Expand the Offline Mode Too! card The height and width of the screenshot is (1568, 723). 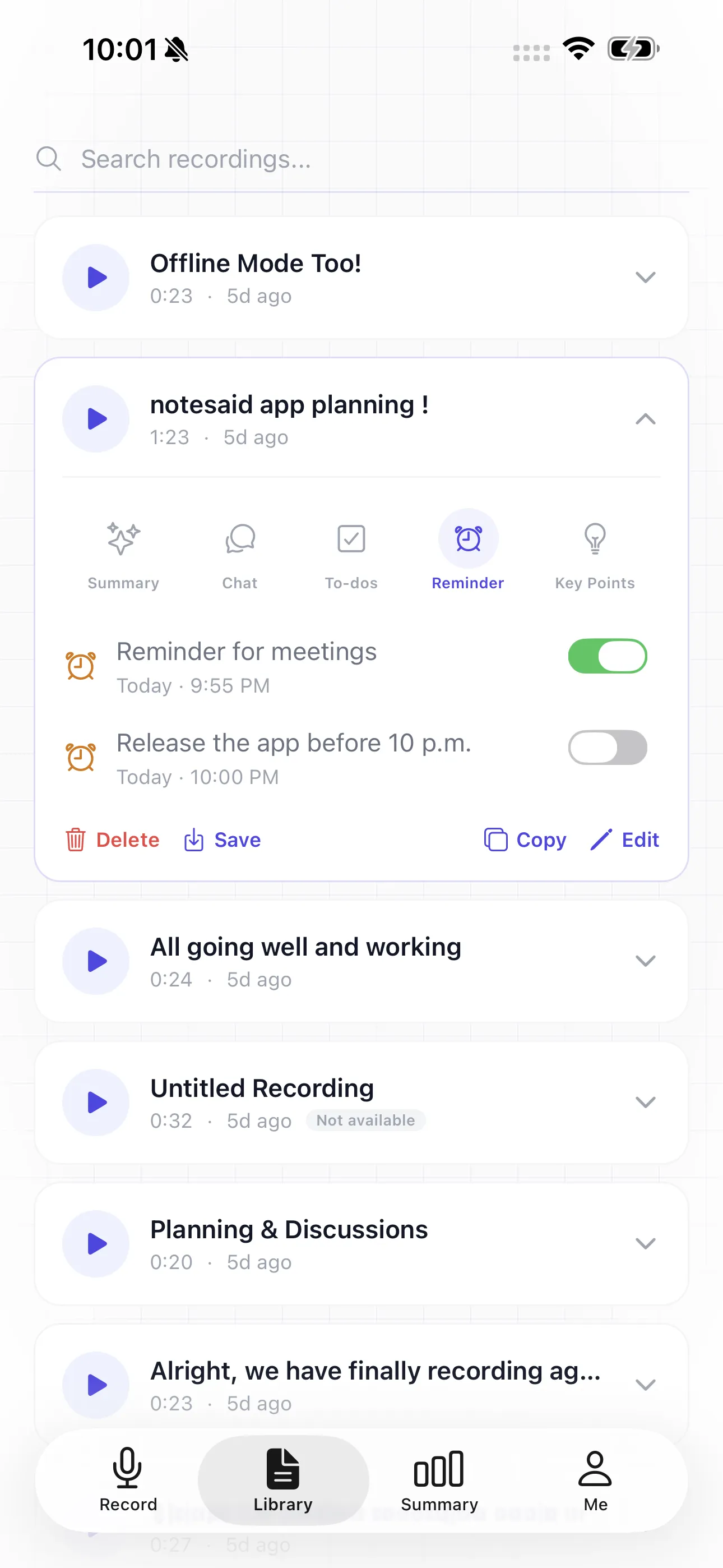645,278
